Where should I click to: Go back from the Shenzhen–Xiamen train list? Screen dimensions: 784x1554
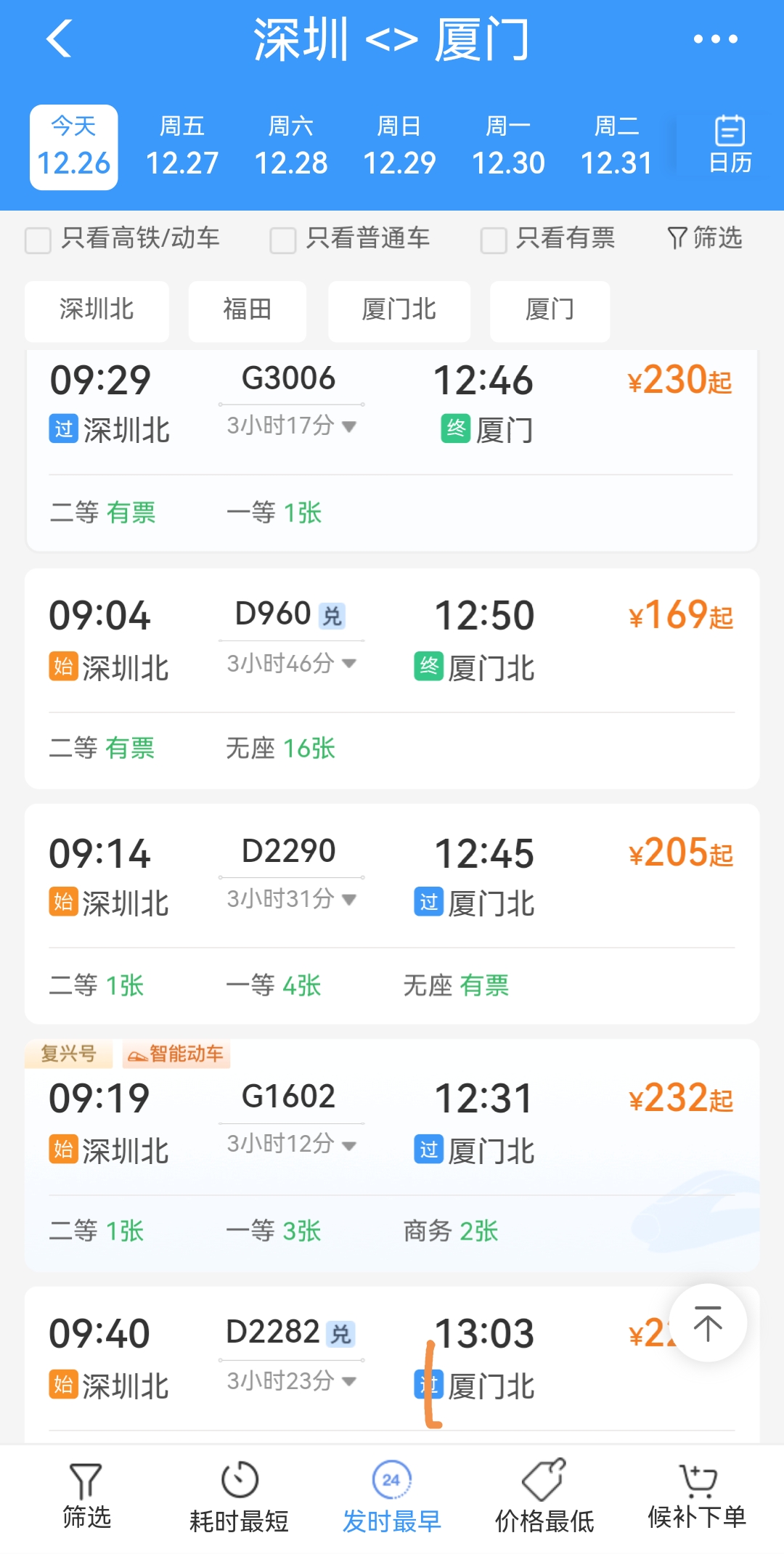(60, 38)
